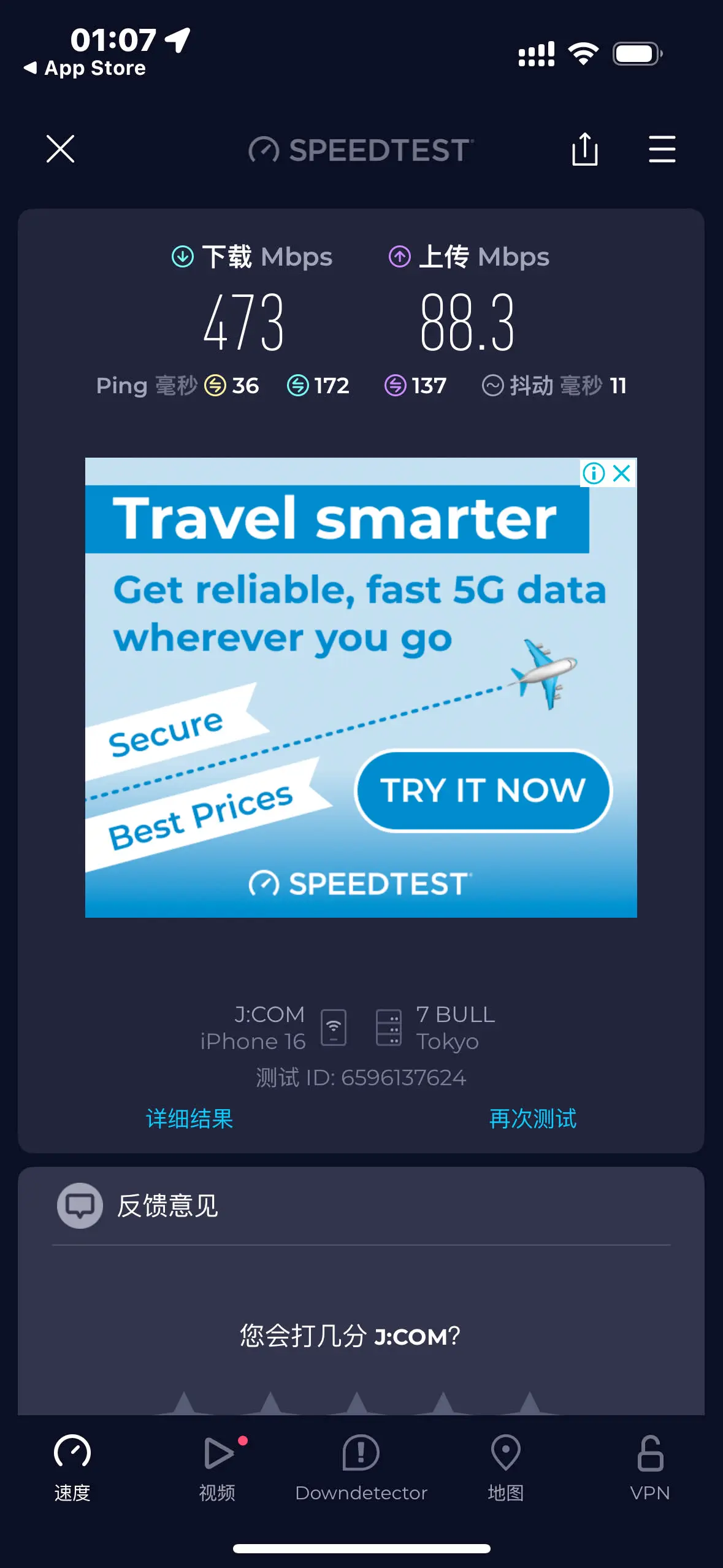Open 详细结果 detailed results
This screenshot has width=723, height=1568.
(189, 1118)
